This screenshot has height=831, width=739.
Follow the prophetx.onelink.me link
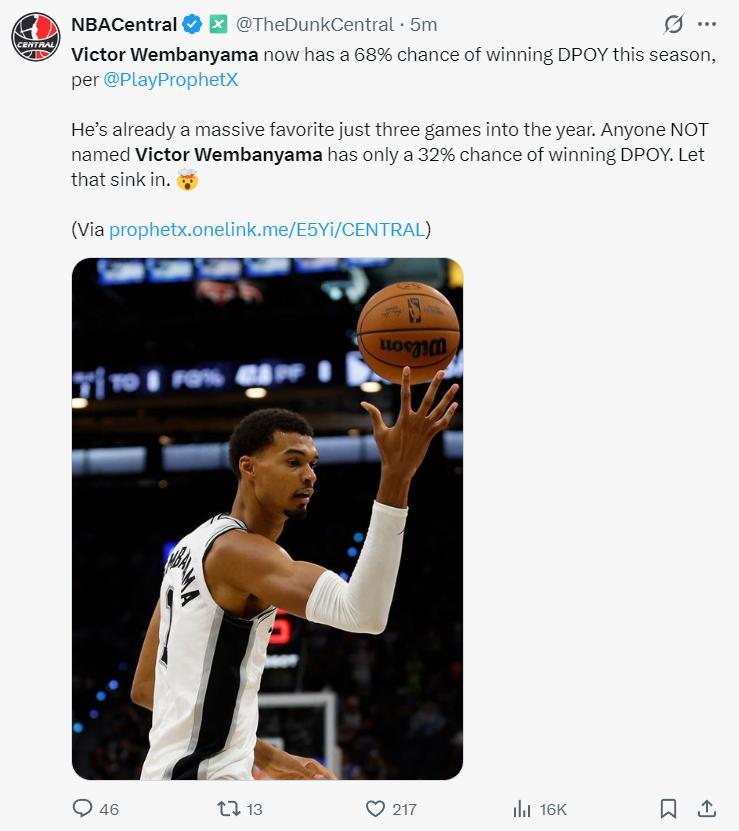click(267, 229)
